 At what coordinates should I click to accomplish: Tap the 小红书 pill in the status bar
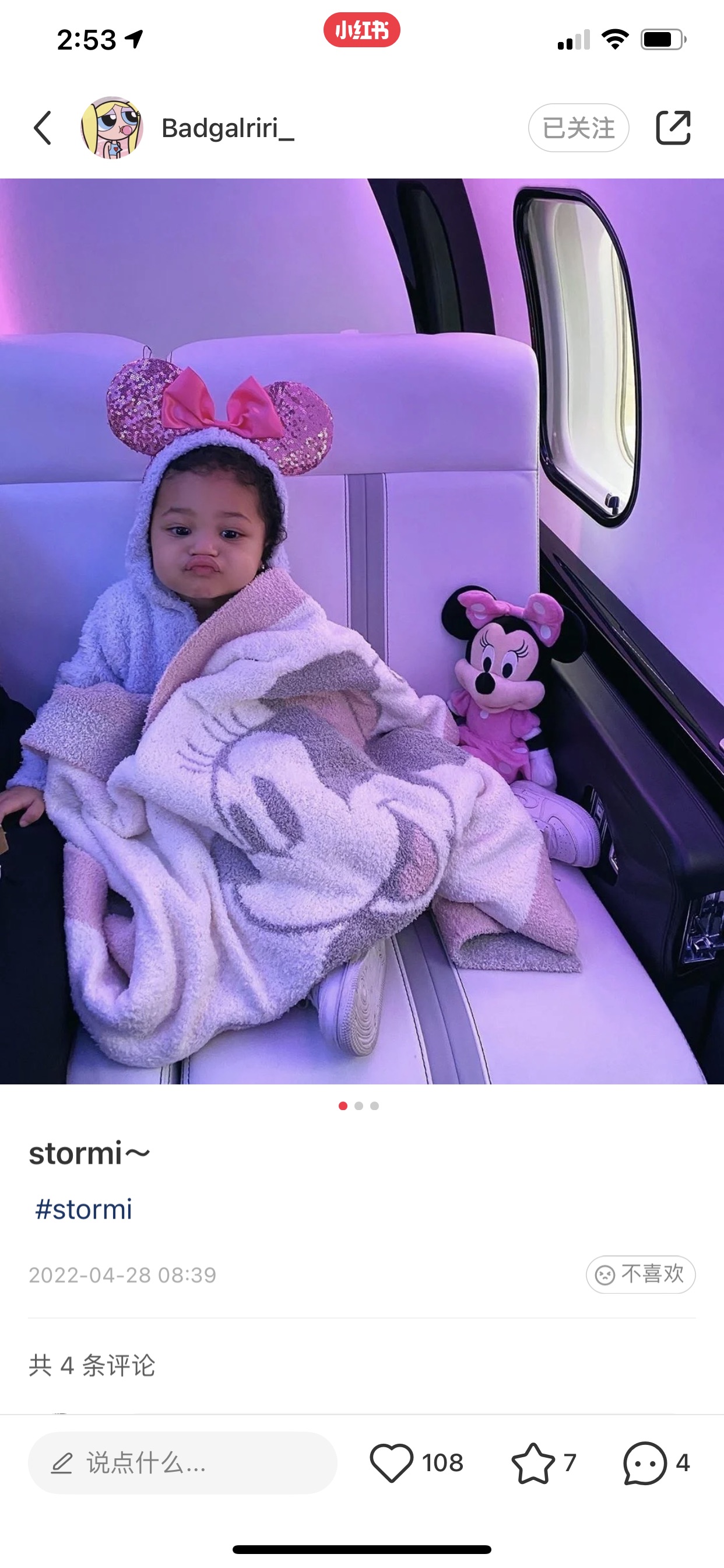pyautogui.click(x=361, y=30)
